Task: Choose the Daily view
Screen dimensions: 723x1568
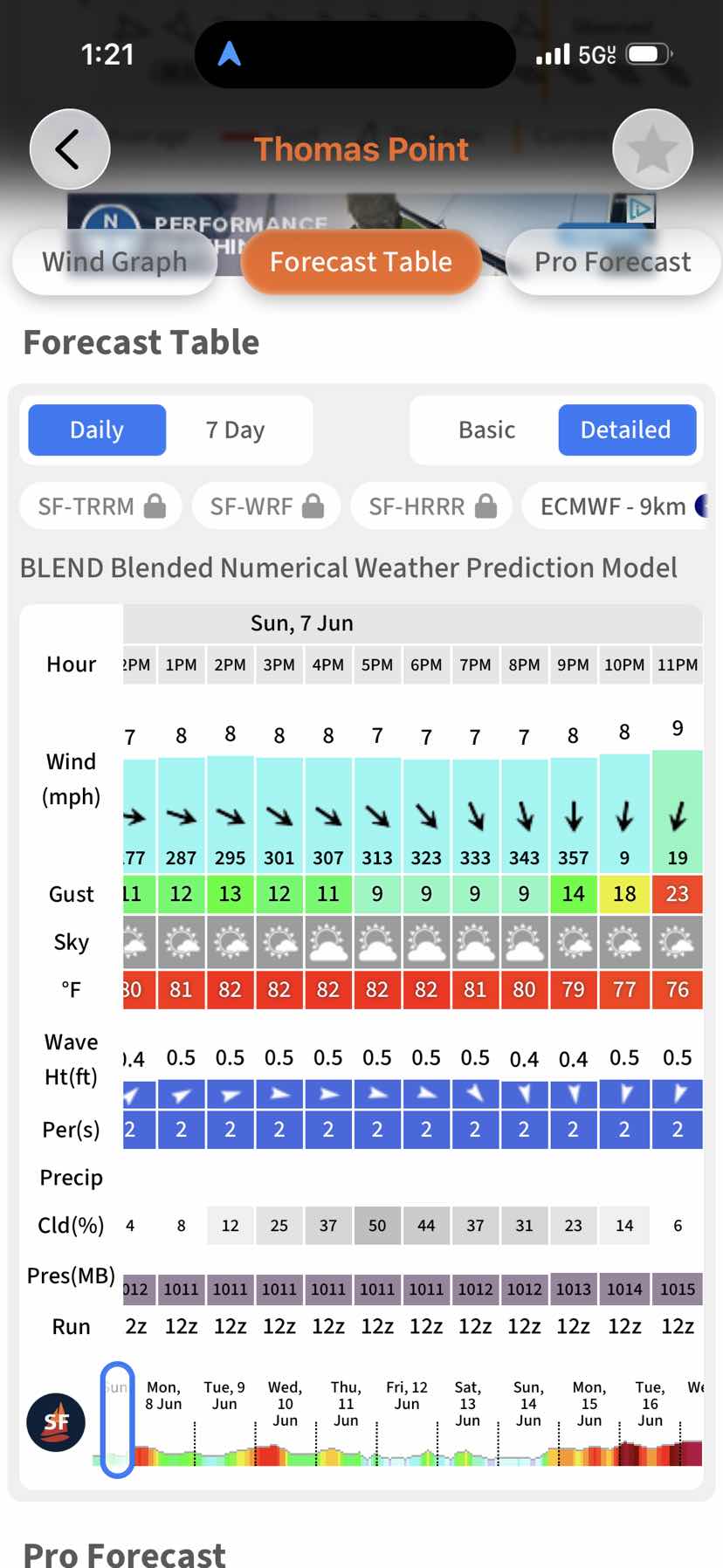Action: (97, 430)
